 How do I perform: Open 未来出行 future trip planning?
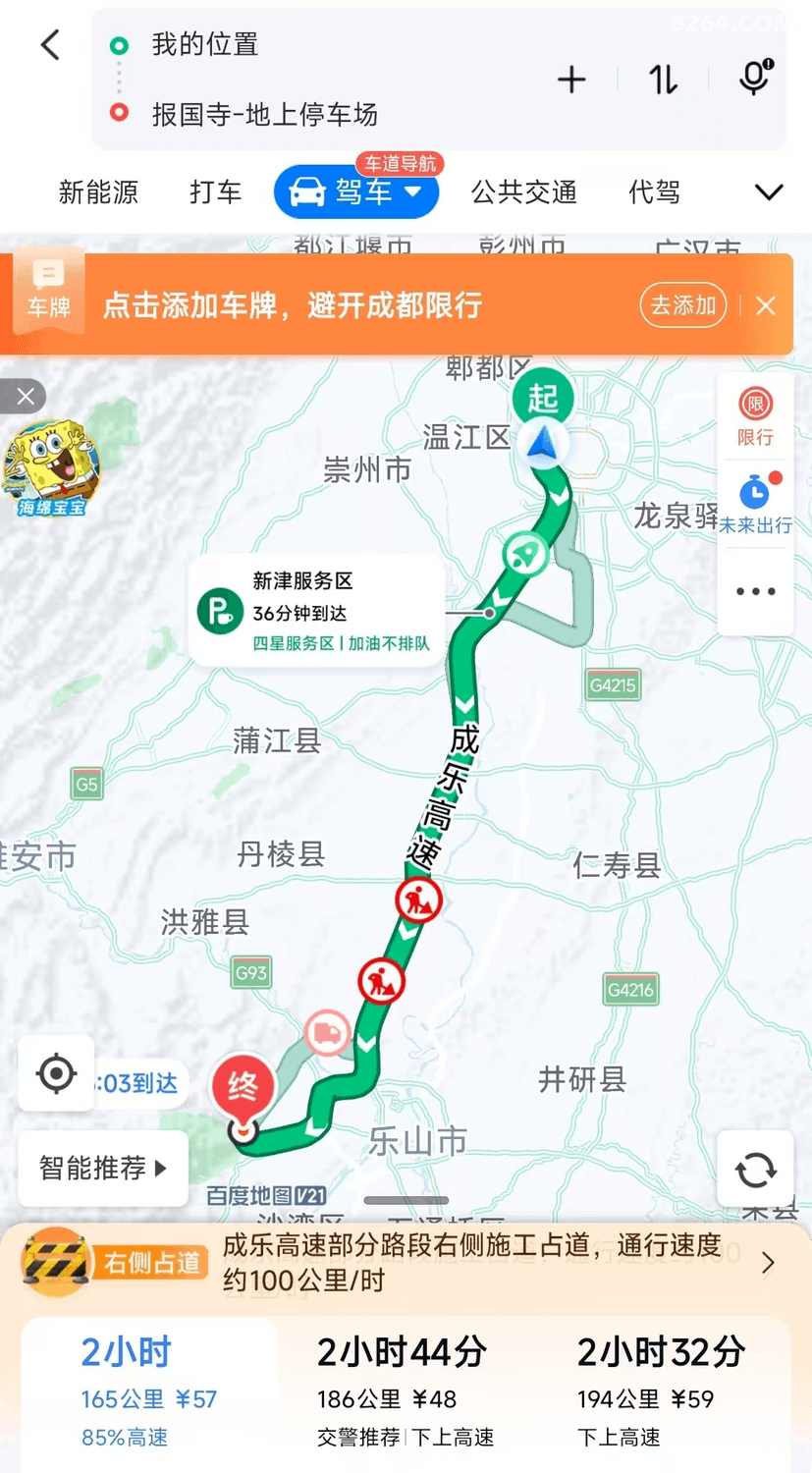755,505
